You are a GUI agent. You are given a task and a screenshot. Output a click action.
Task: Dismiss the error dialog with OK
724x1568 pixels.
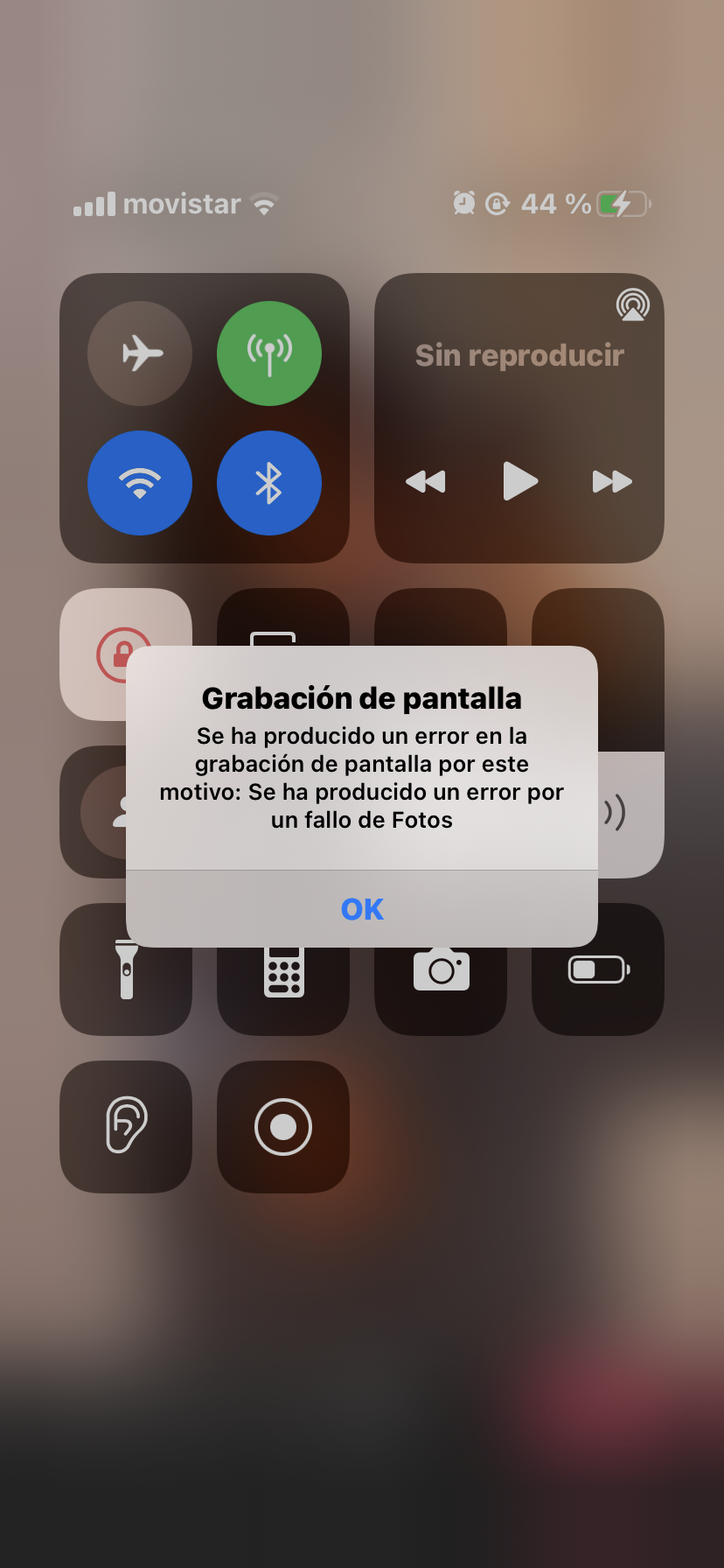pos(362,909)
